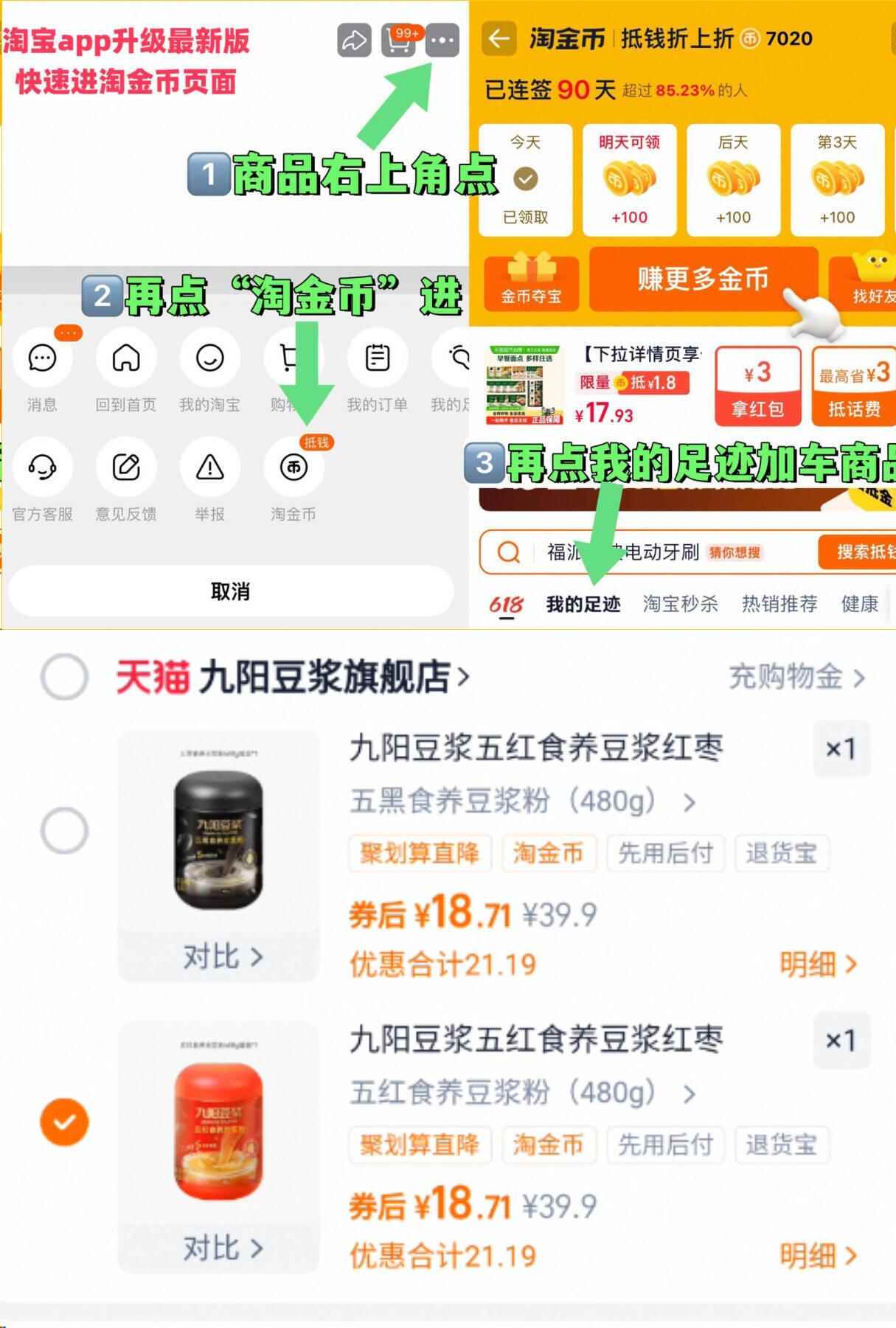Open the 我的足迹 tab
The width and height of the screenshot is (896, 1328).
pyautogui.click(x=583, y=604)
